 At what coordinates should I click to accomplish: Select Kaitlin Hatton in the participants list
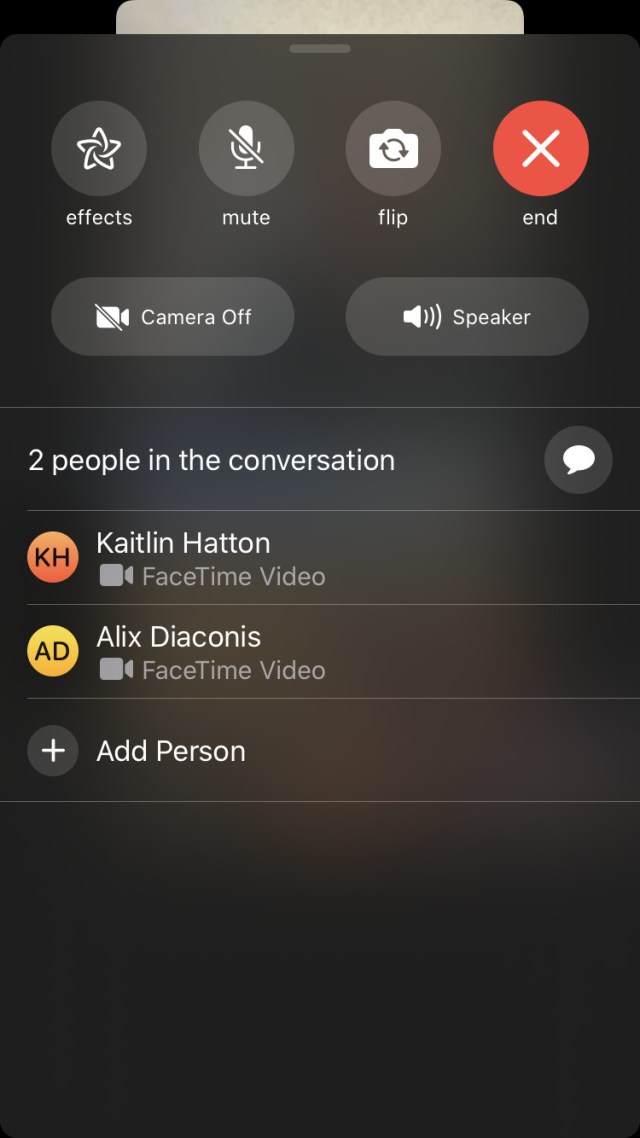point(320,557)
